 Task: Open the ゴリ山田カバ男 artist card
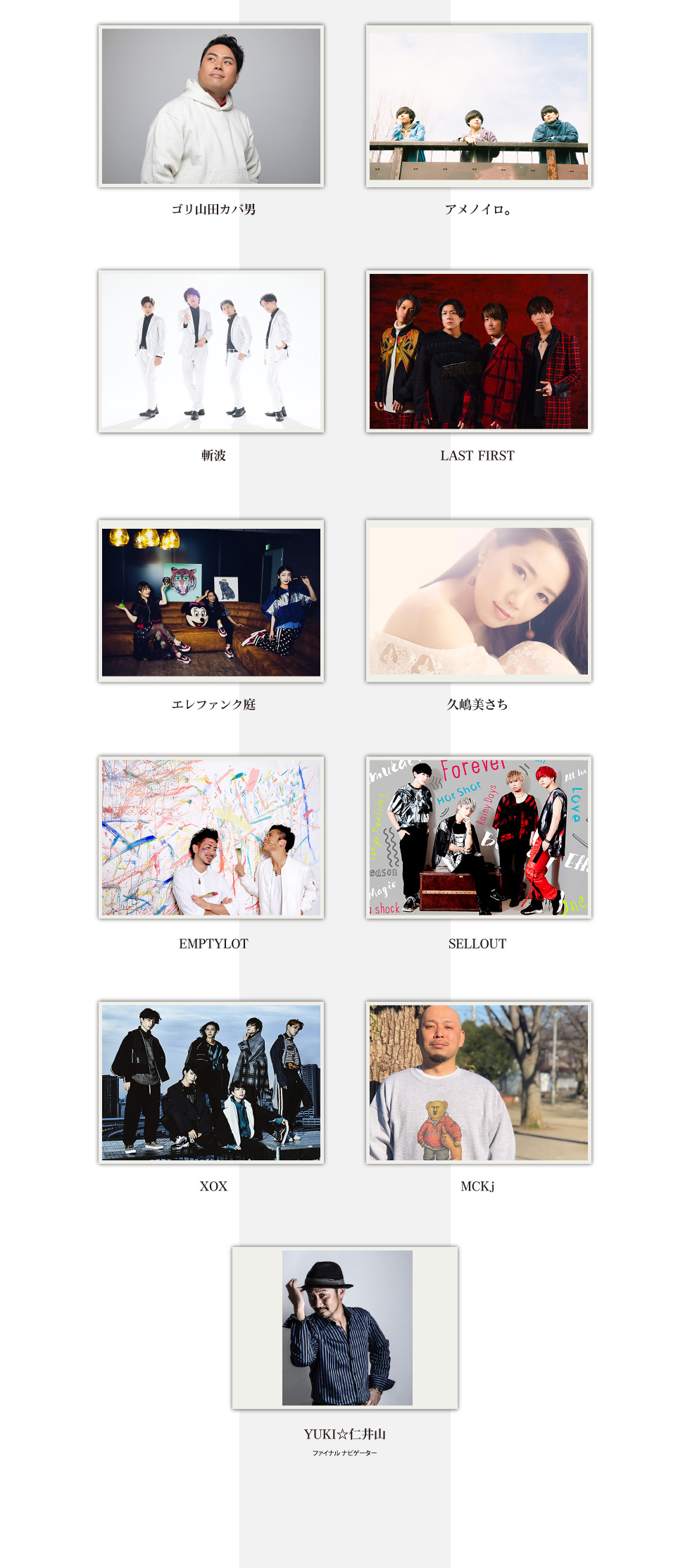(x=211, y=106)
